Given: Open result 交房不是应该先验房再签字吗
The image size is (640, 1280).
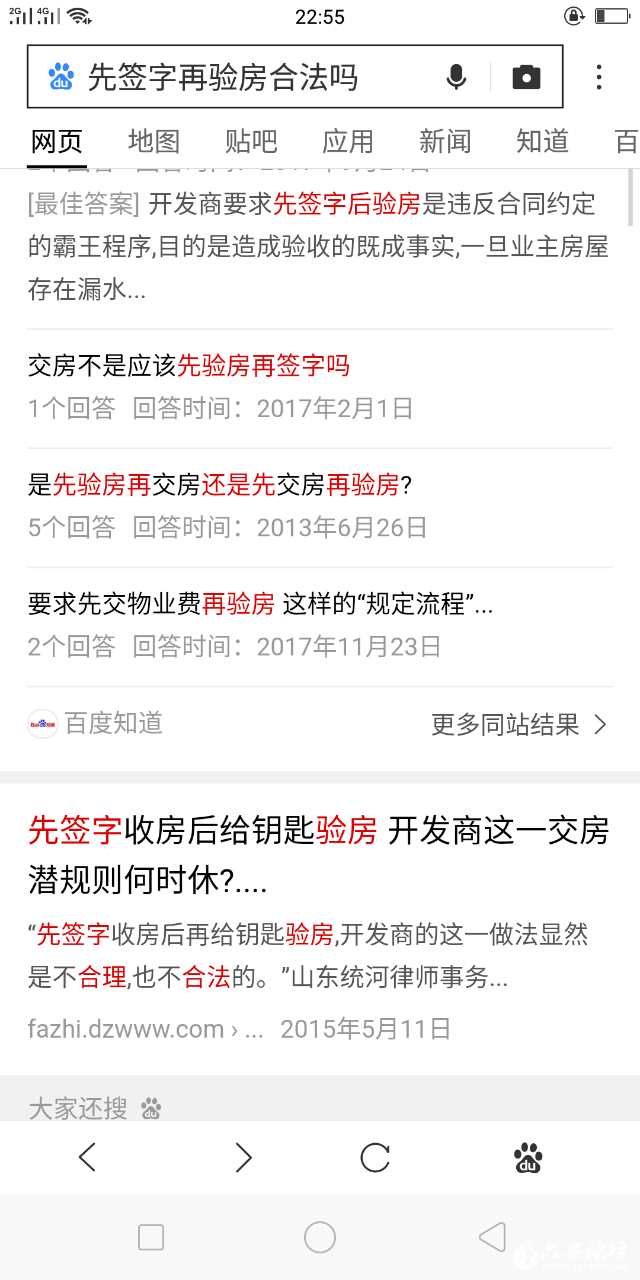Looking at the screenshot, I should (x=190, y=366).
